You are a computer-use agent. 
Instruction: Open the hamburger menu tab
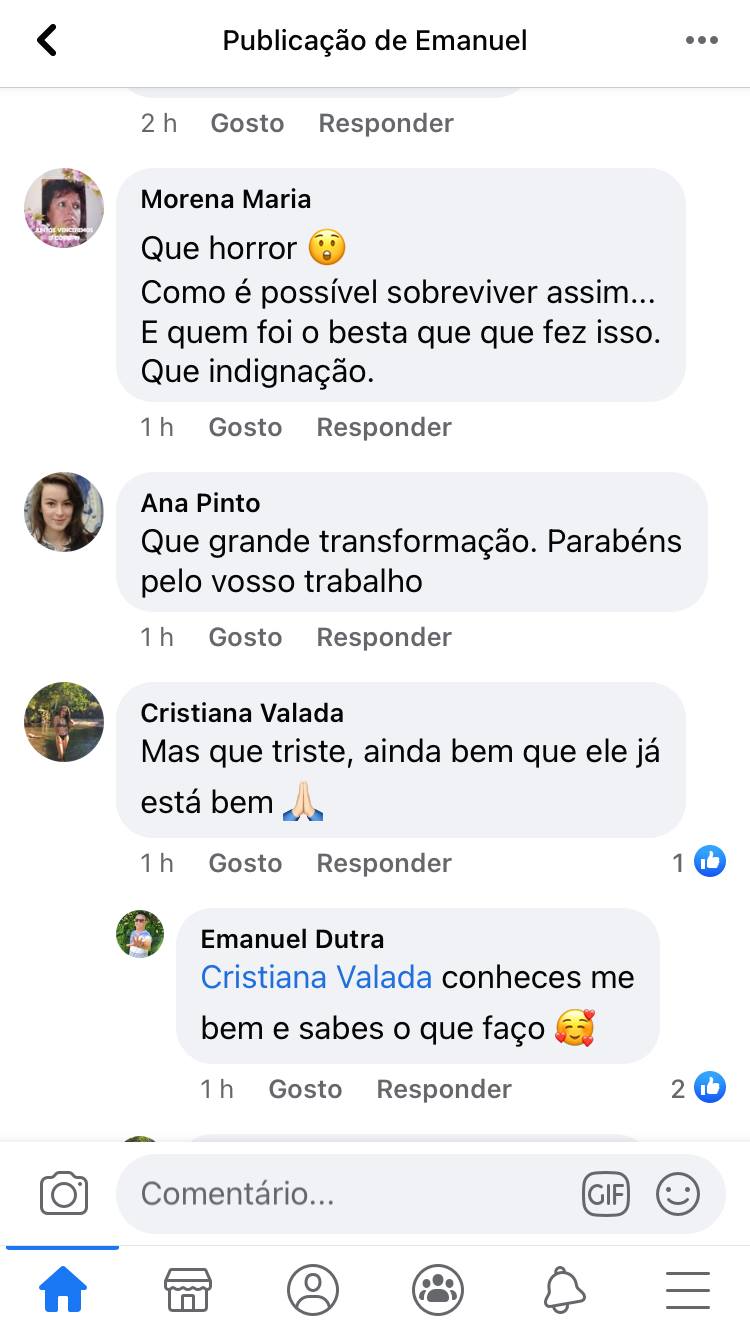pos(688,1290)
